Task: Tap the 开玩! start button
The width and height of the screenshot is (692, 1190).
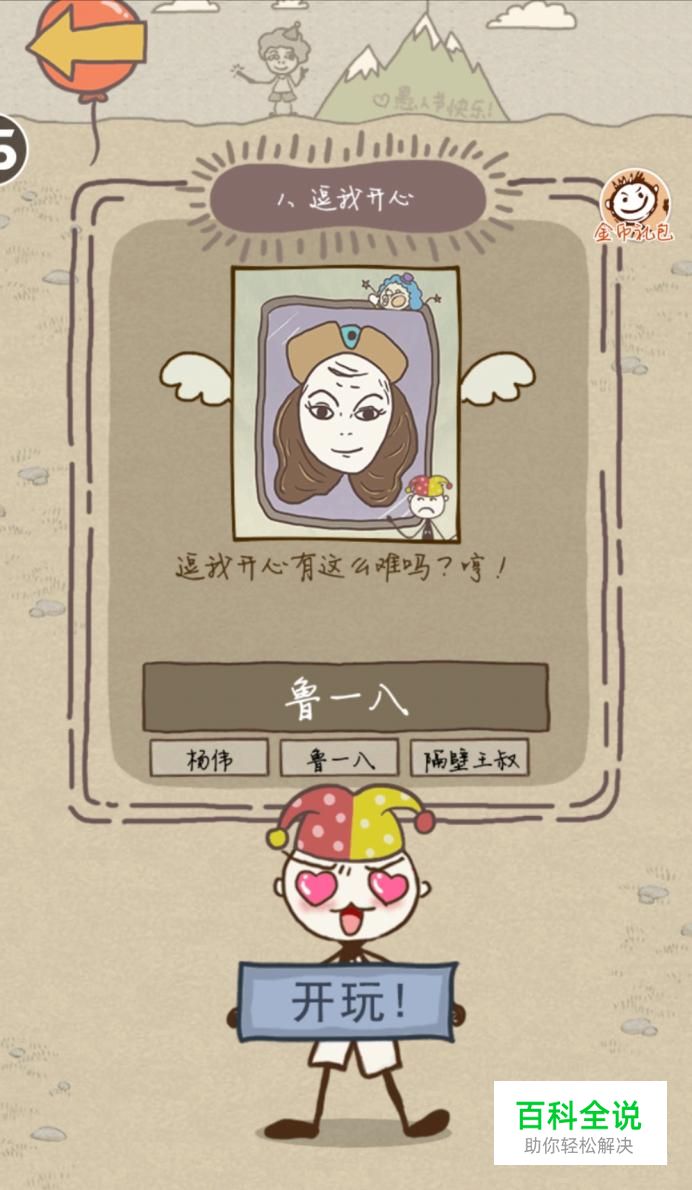Action: point(347,1001)
